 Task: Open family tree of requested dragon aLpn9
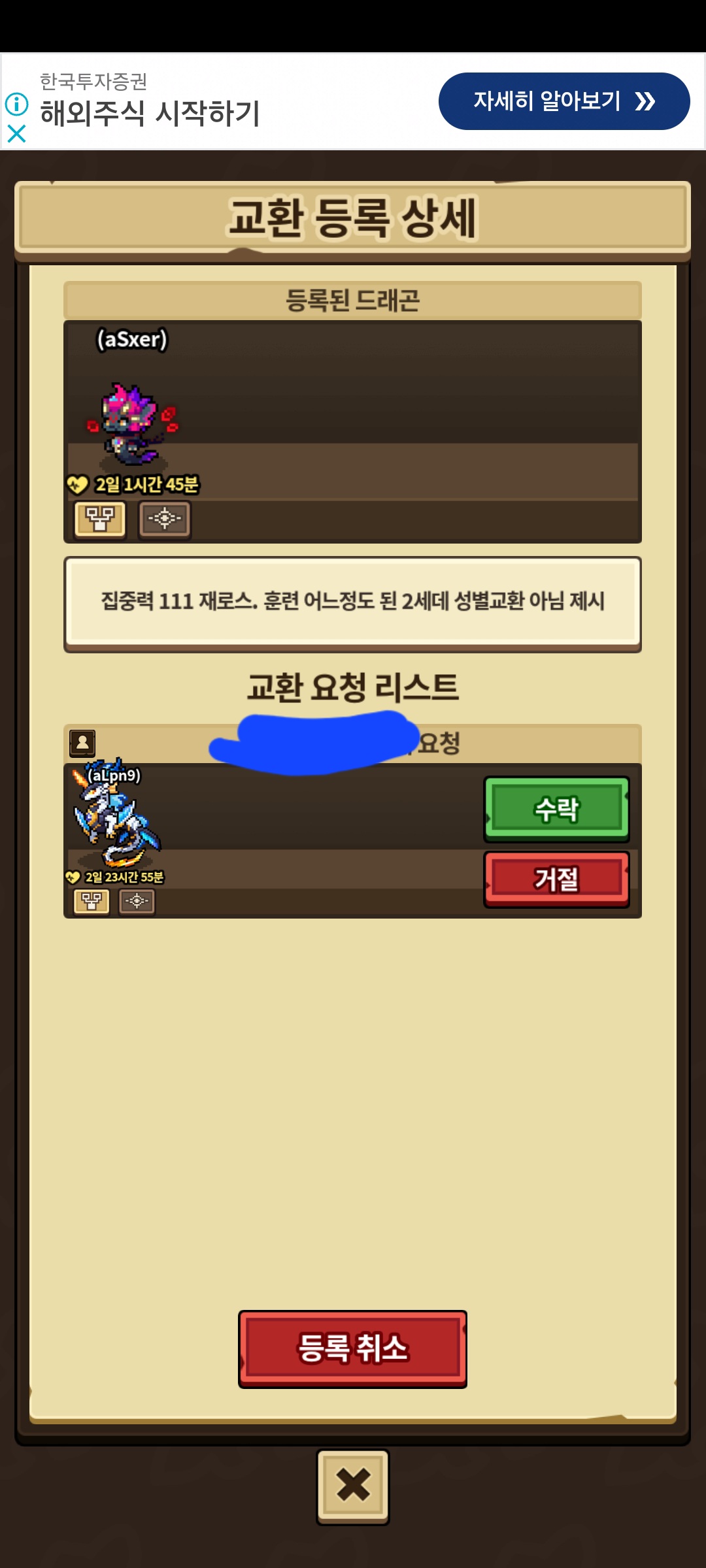click(92, 902)
